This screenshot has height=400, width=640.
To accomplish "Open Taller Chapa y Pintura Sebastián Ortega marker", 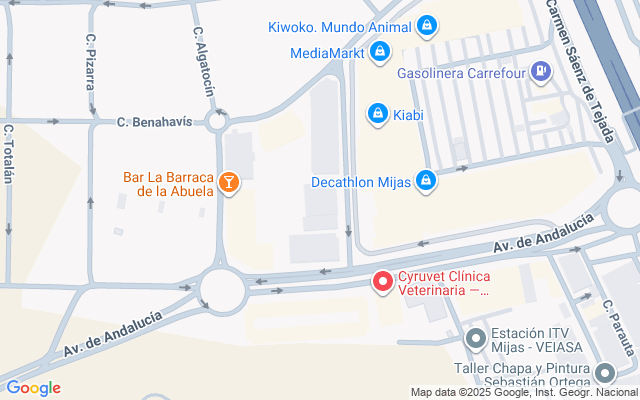I will tap(604, 374).
